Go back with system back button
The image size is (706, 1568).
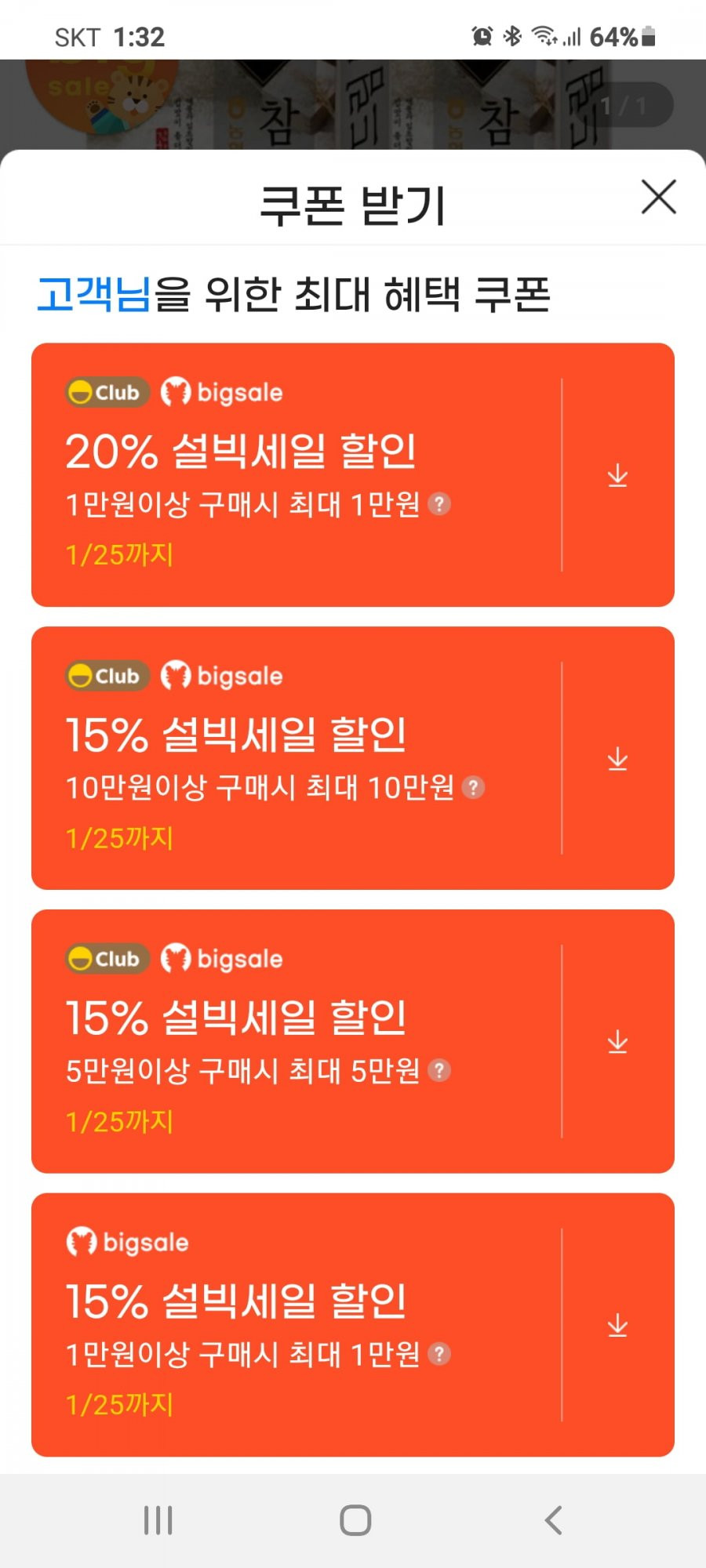(553, 1520)
